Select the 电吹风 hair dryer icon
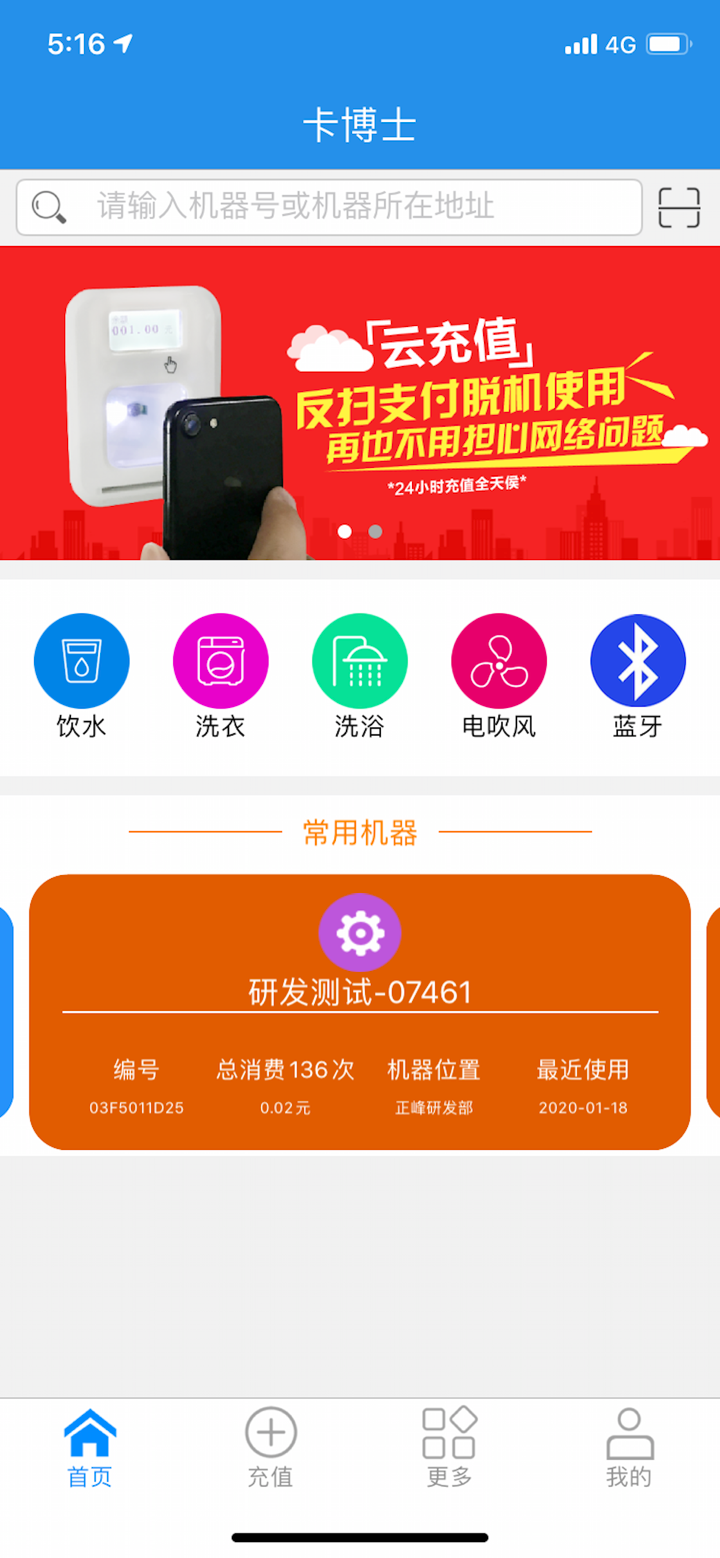 click(499, 660)
